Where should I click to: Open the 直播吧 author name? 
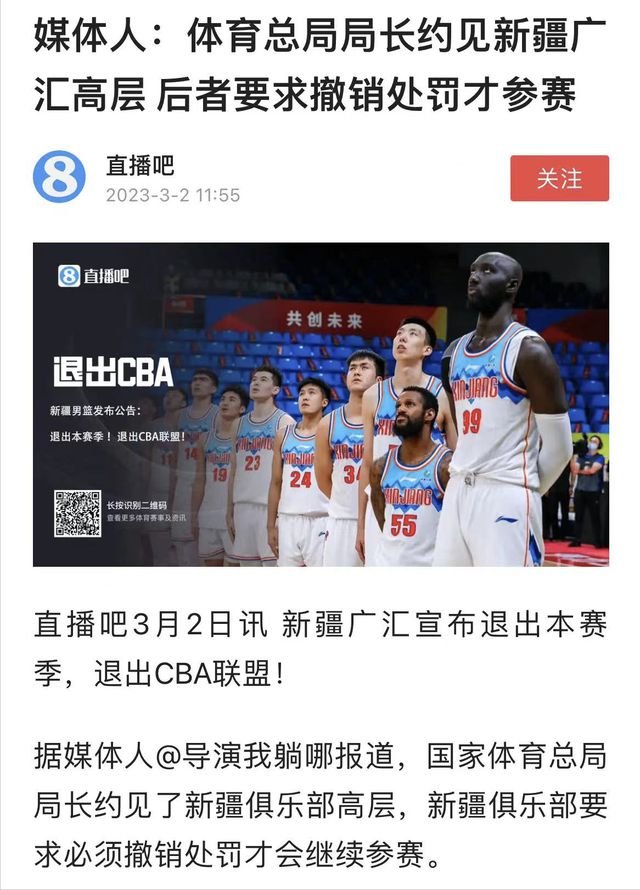[x=140, y=165]
